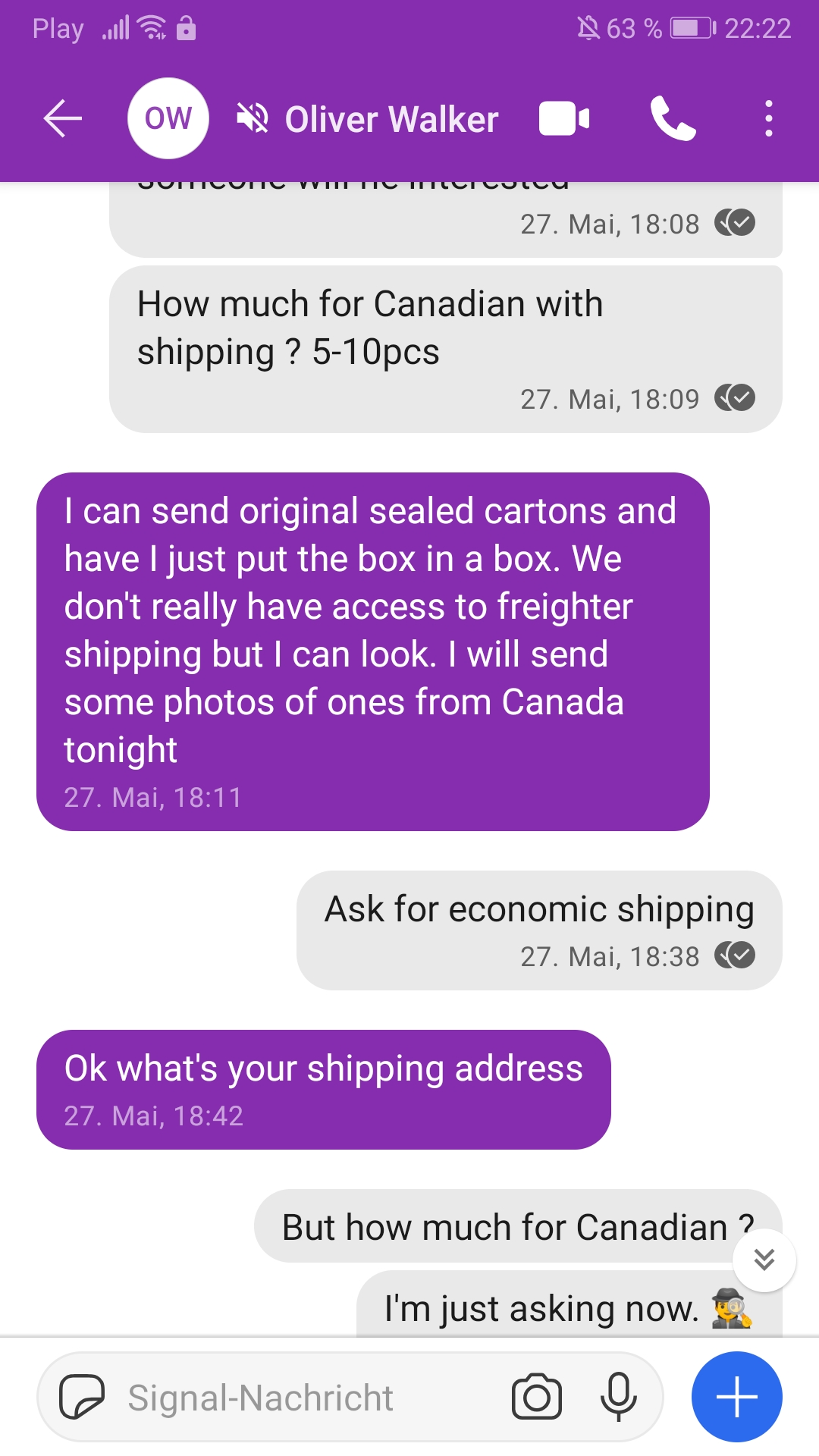Open the camera to take a photo
The image size is (819, 1456).
pos(536,1397)
